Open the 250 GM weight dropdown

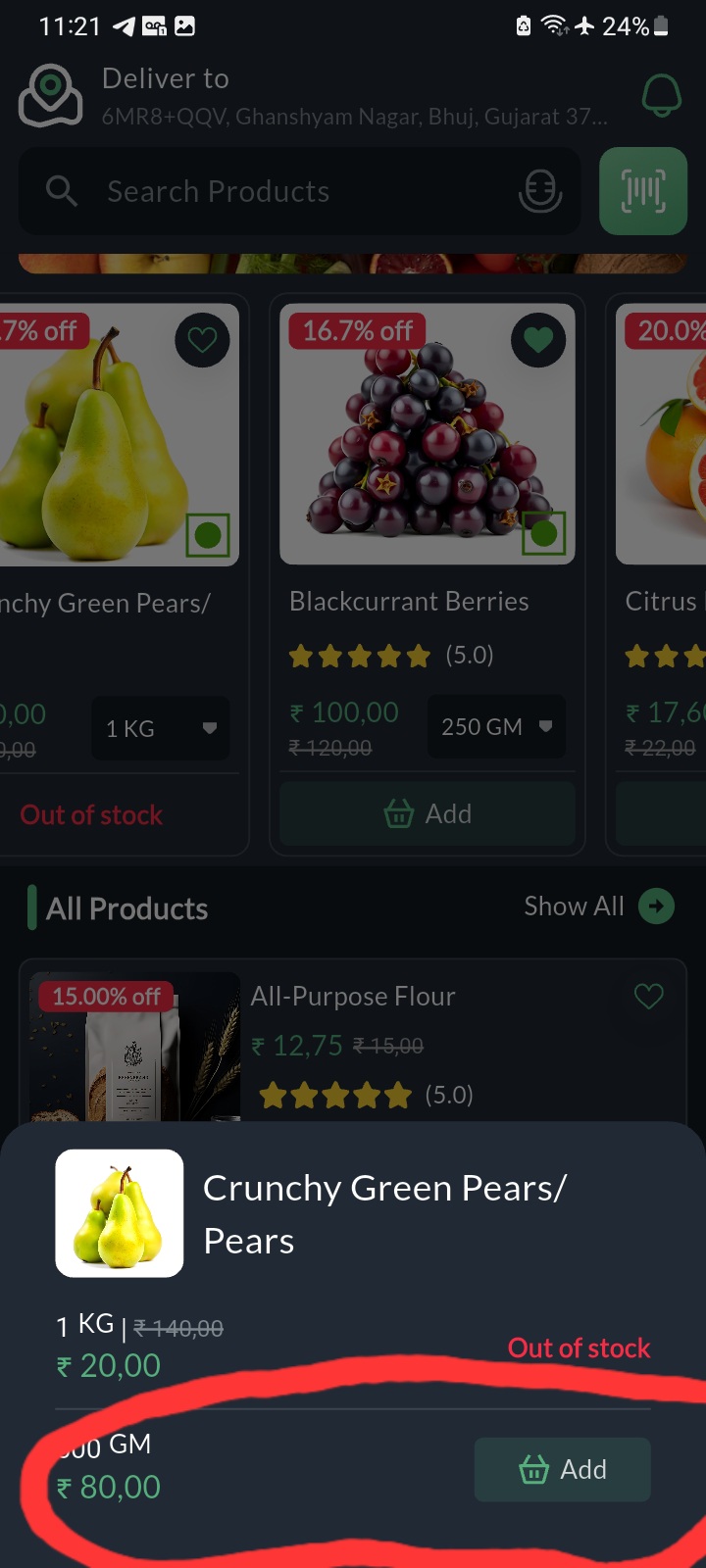point(496,726)
